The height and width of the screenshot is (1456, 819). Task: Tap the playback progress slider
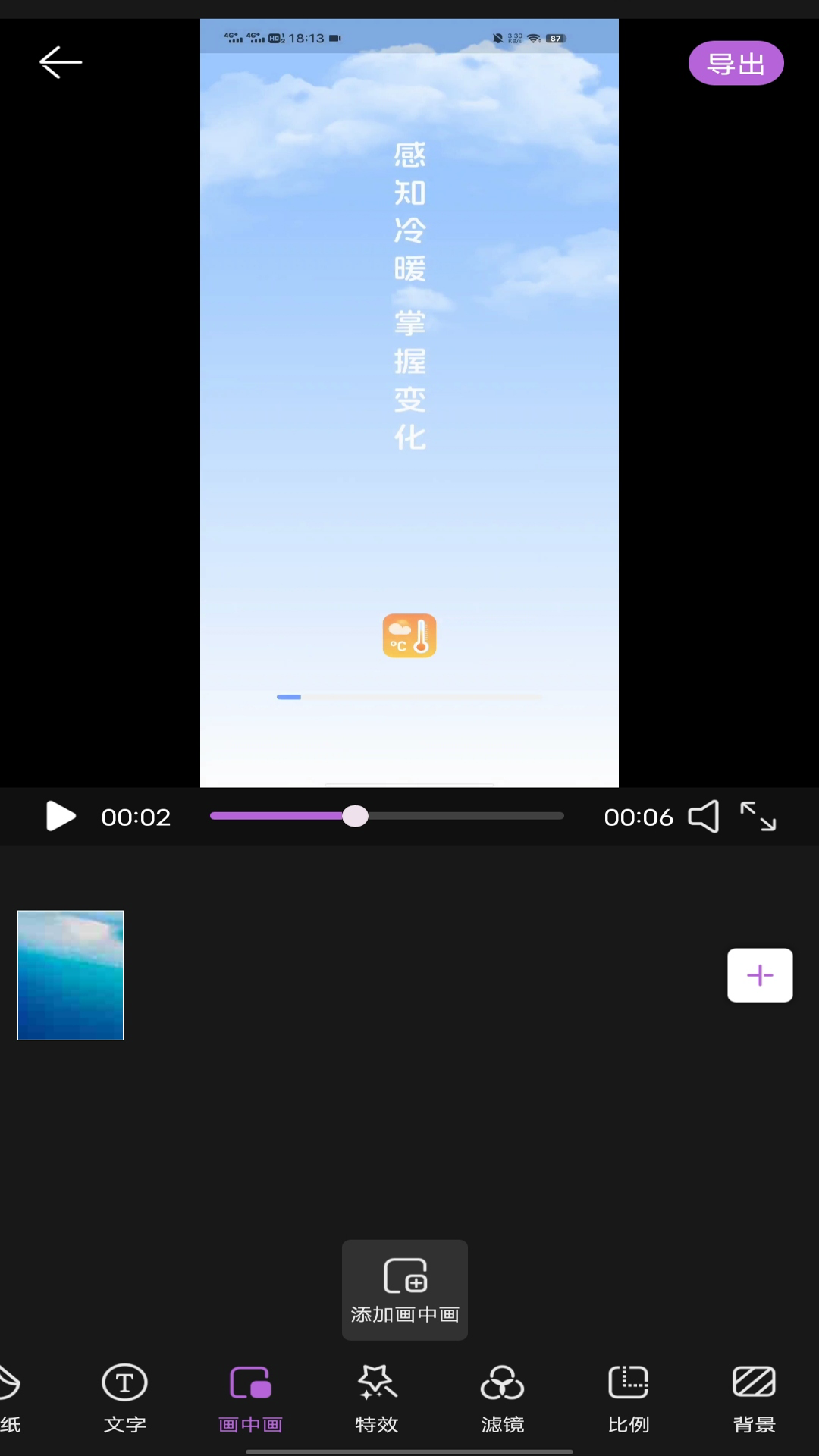[x=387, y=816]
